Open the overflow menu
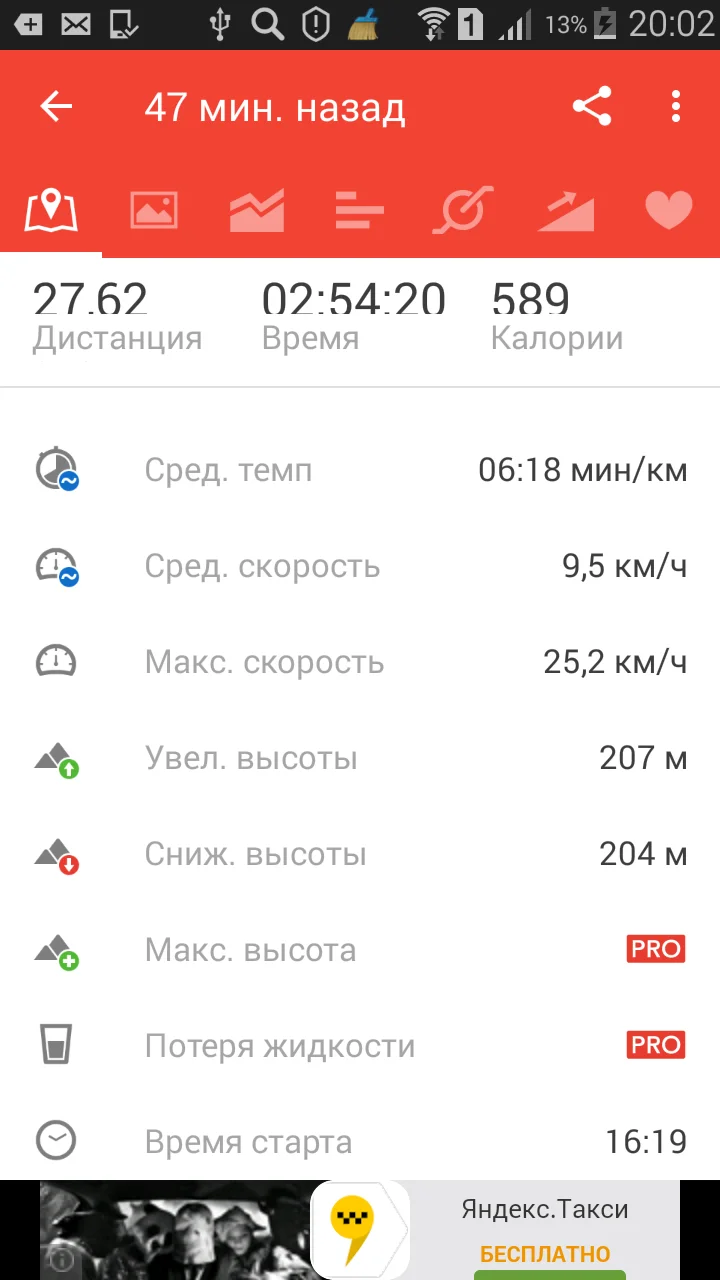Viewport: 720px width, 1280px height. [677, 107]
